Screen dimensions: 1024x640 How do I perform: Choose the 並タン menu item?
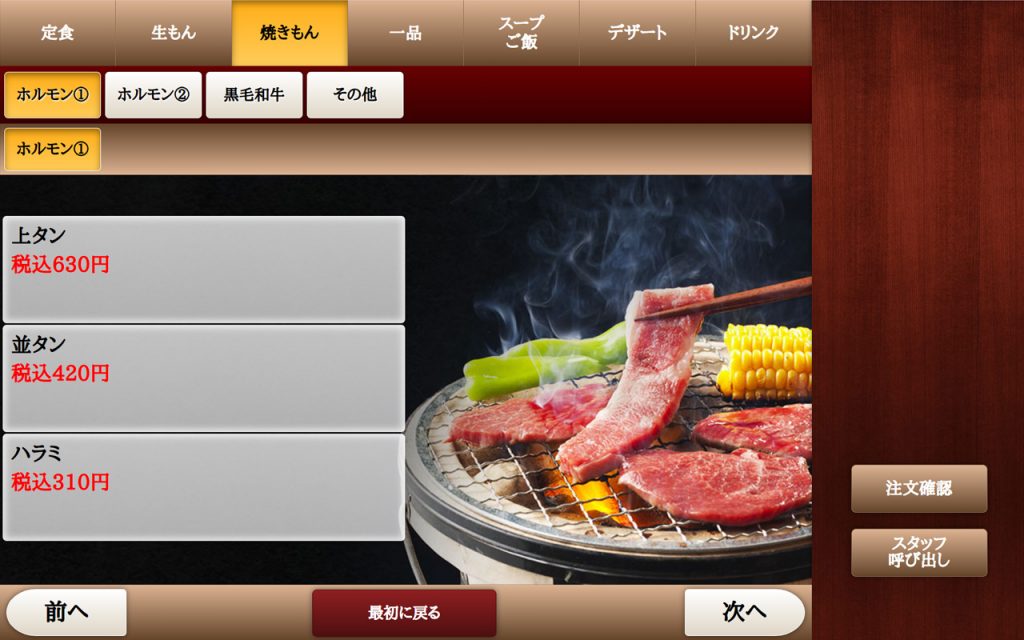click(x=204, y=378)
